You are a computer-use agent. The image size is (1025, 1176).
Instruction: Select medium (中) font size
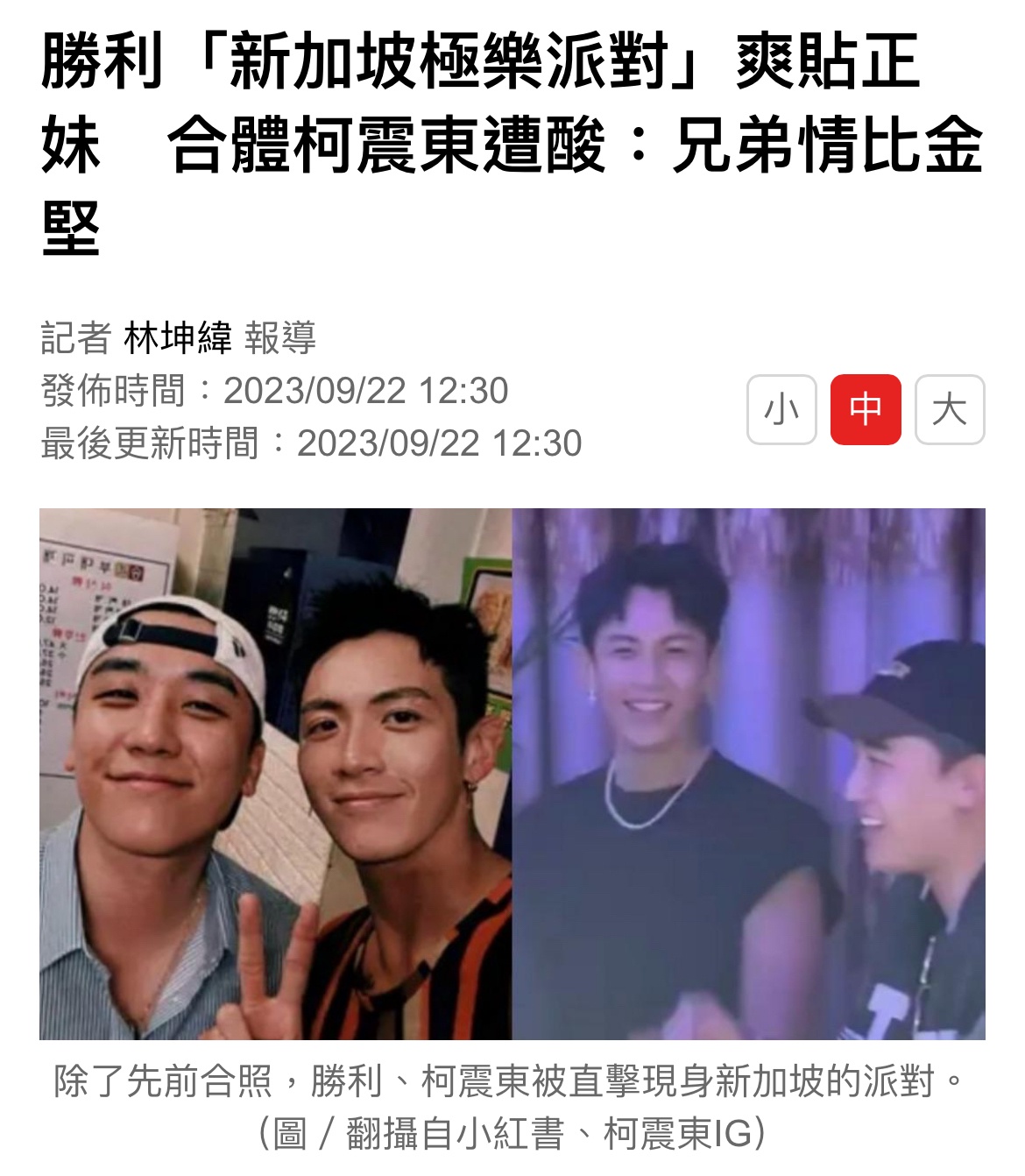point(866,409)
